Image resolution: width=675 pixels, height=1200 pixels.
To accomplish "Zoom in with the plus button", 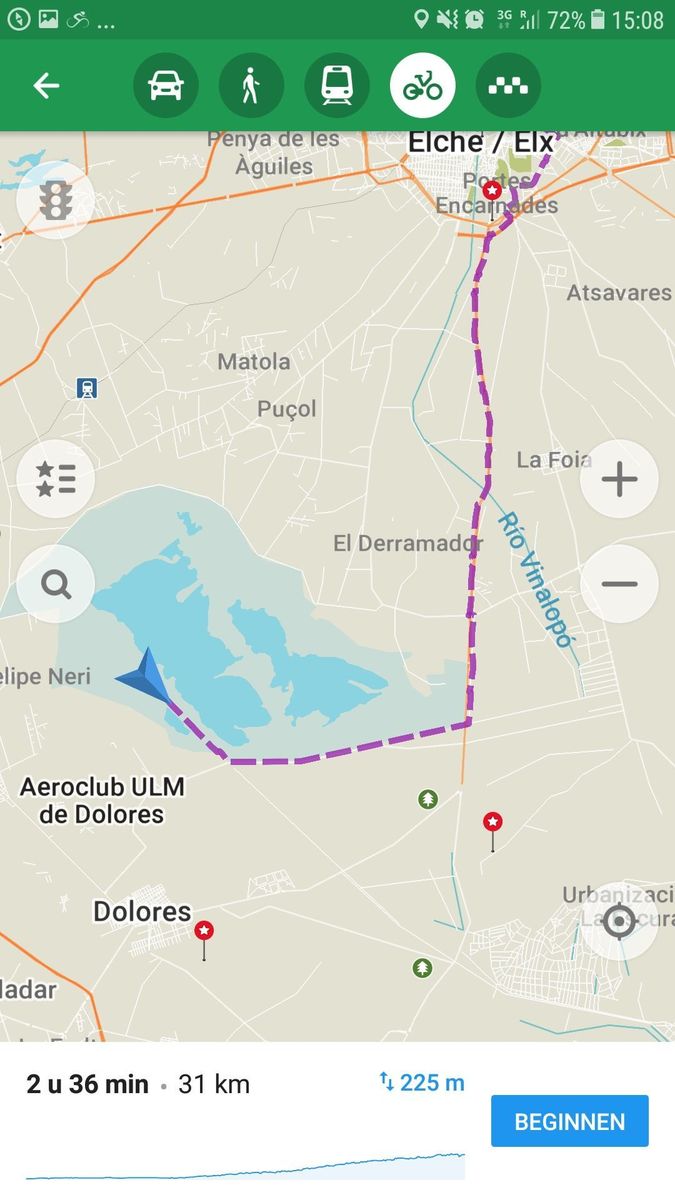I will 619,479.
